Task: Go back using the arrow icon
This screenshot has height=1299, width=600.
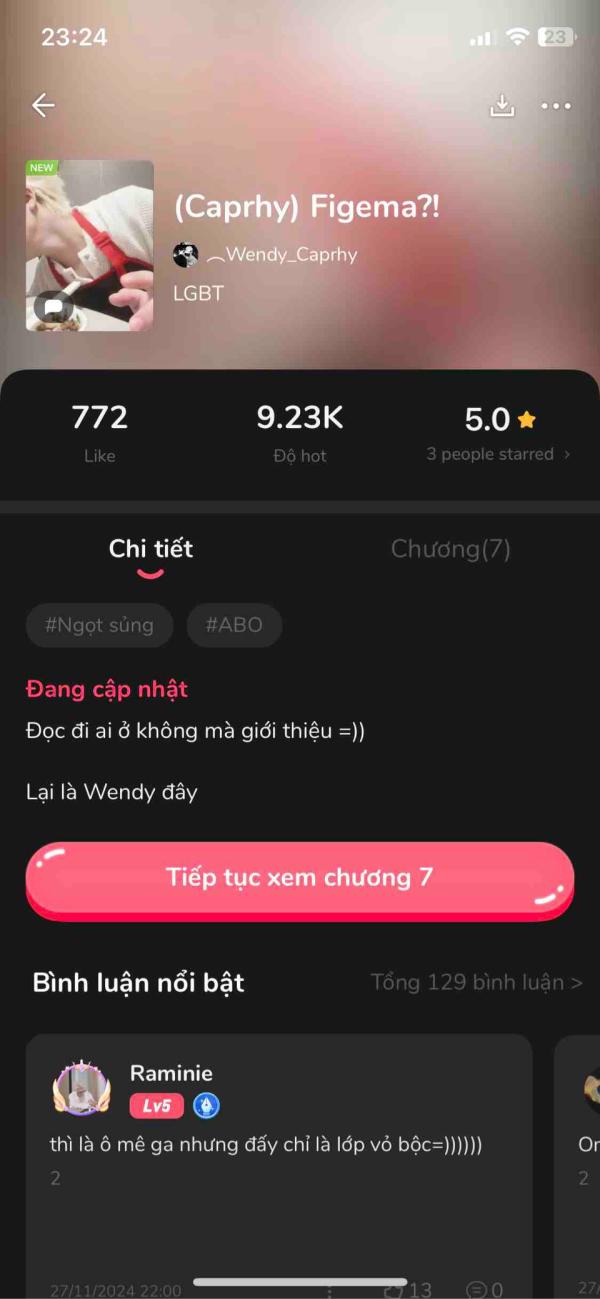Action: 43,105
